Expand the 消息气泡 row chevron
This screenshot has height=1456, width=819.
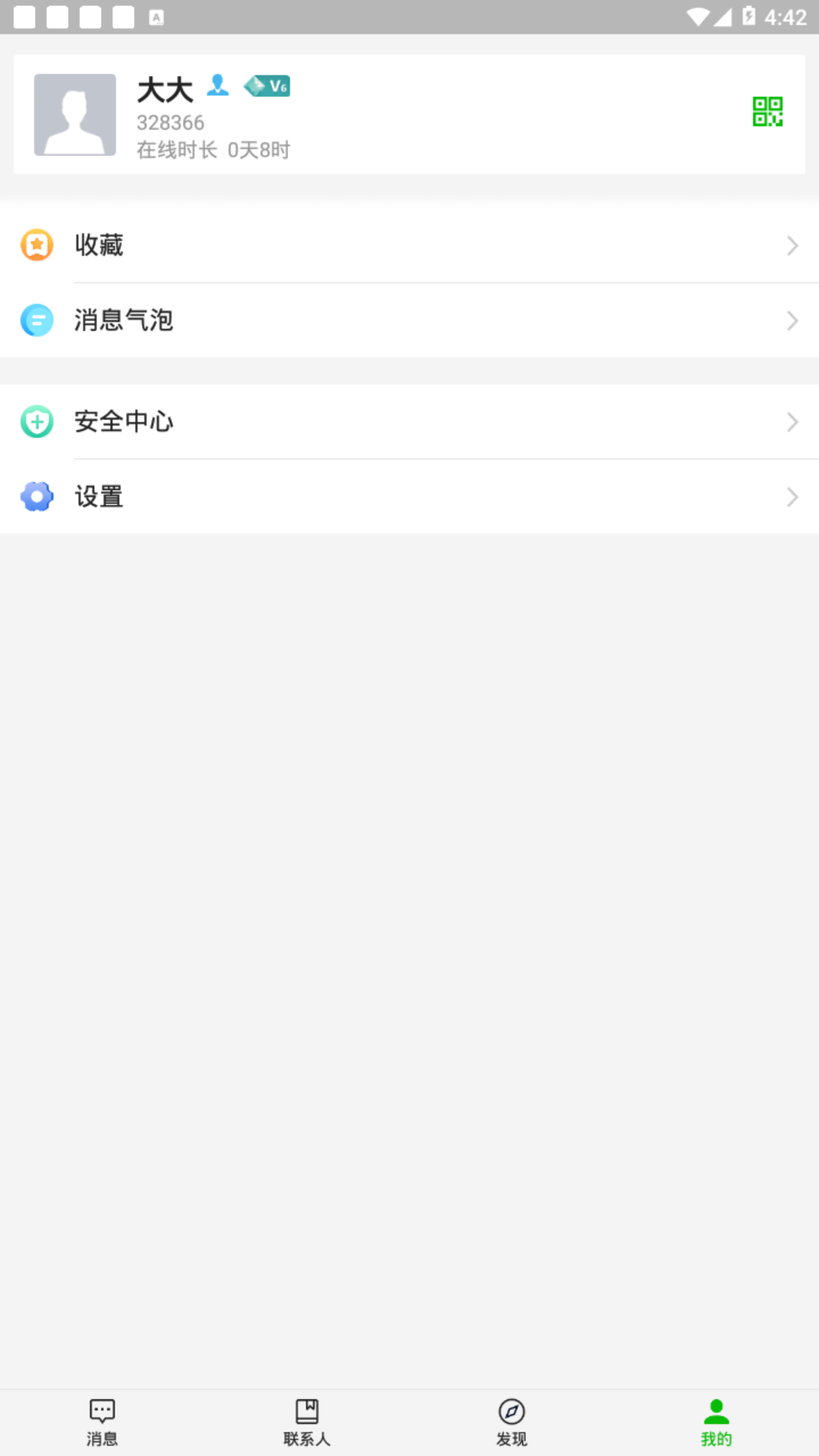tap(793, 319)
